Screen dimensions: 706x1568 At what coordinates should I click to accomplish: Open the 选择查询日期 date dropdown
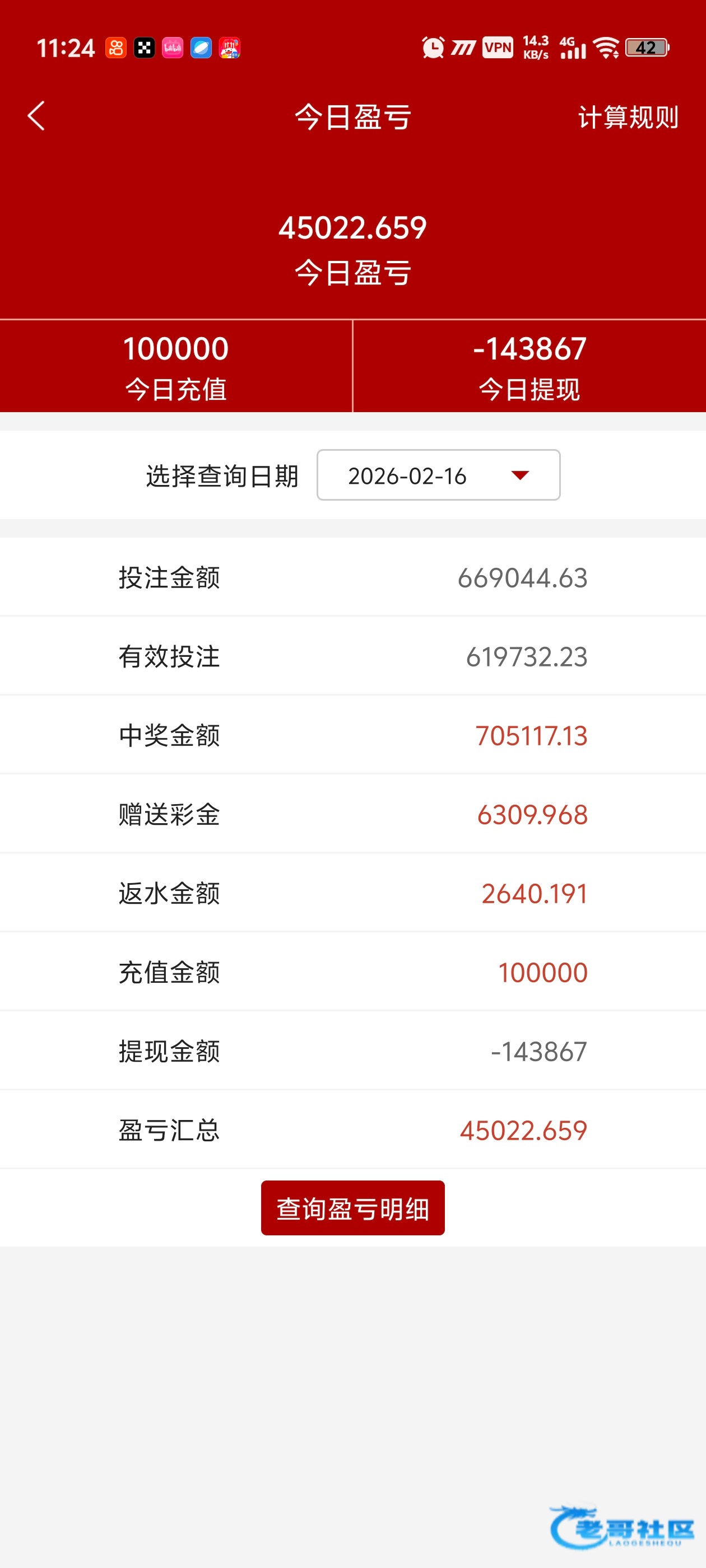click(438, 475)
